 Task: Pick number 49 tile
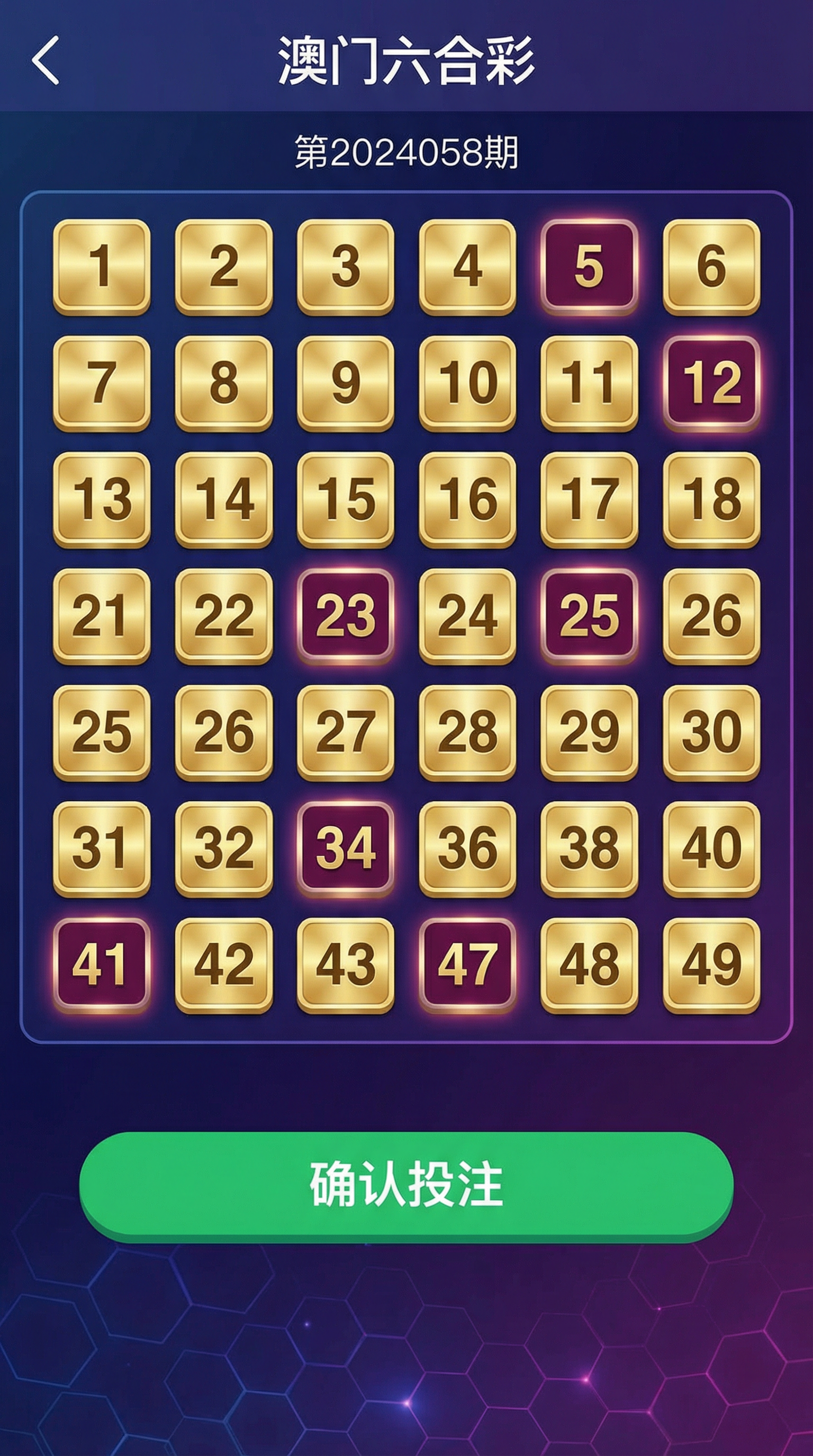pyautogui.click(x=711, y=965)
